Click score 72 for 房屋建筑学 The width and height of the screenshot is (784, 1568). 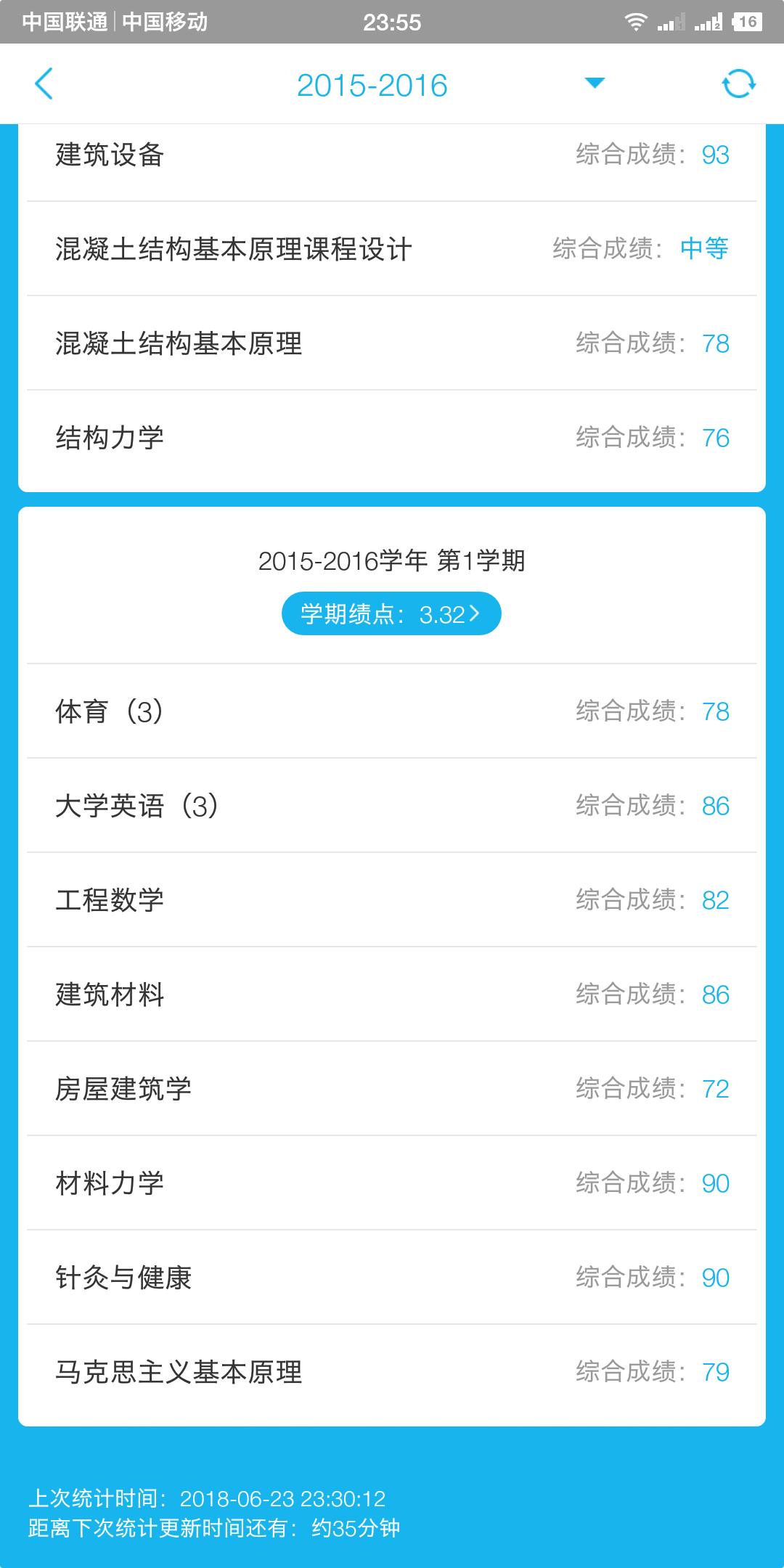(716, 1089)
